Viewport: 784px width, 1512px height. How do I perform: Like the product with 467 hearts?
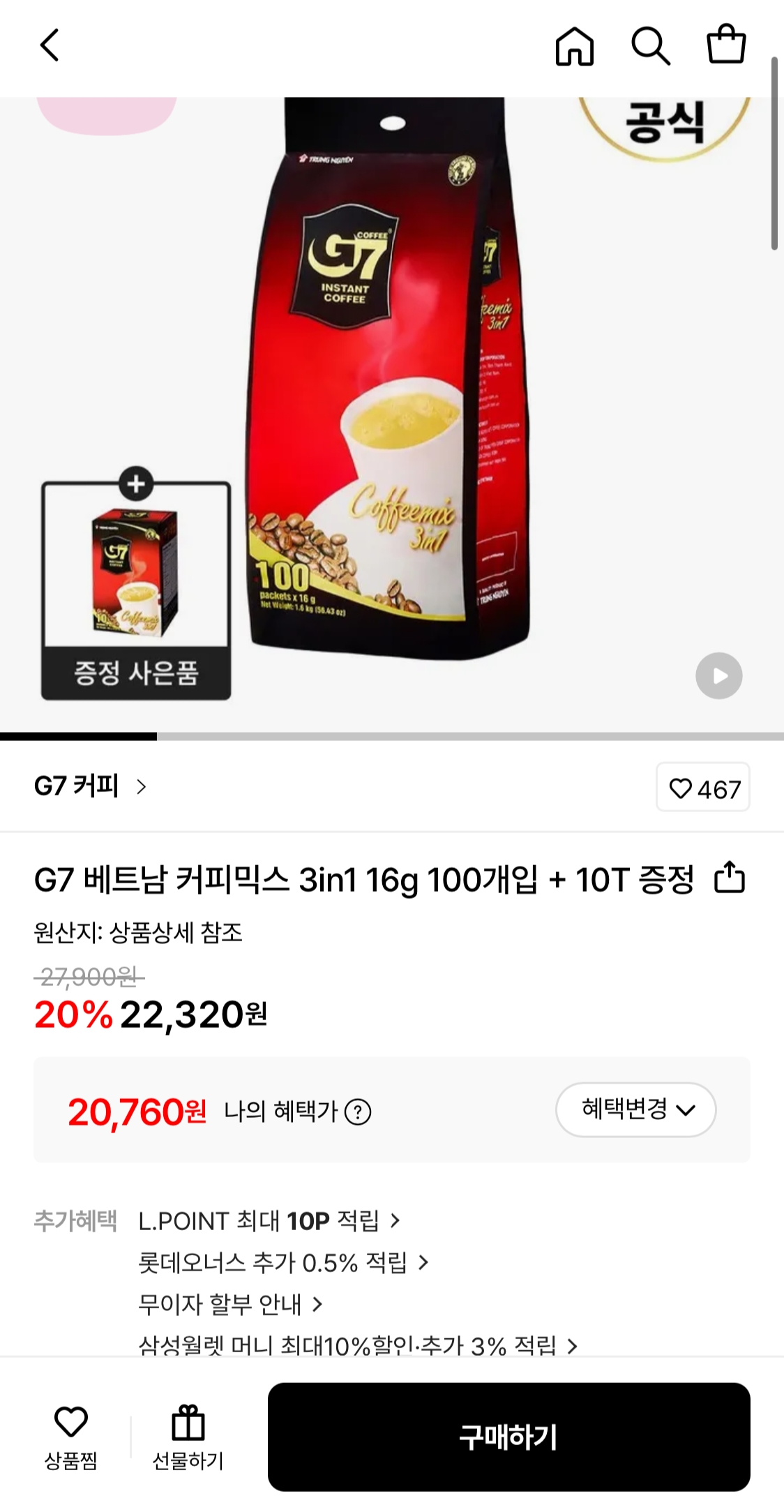702,788
